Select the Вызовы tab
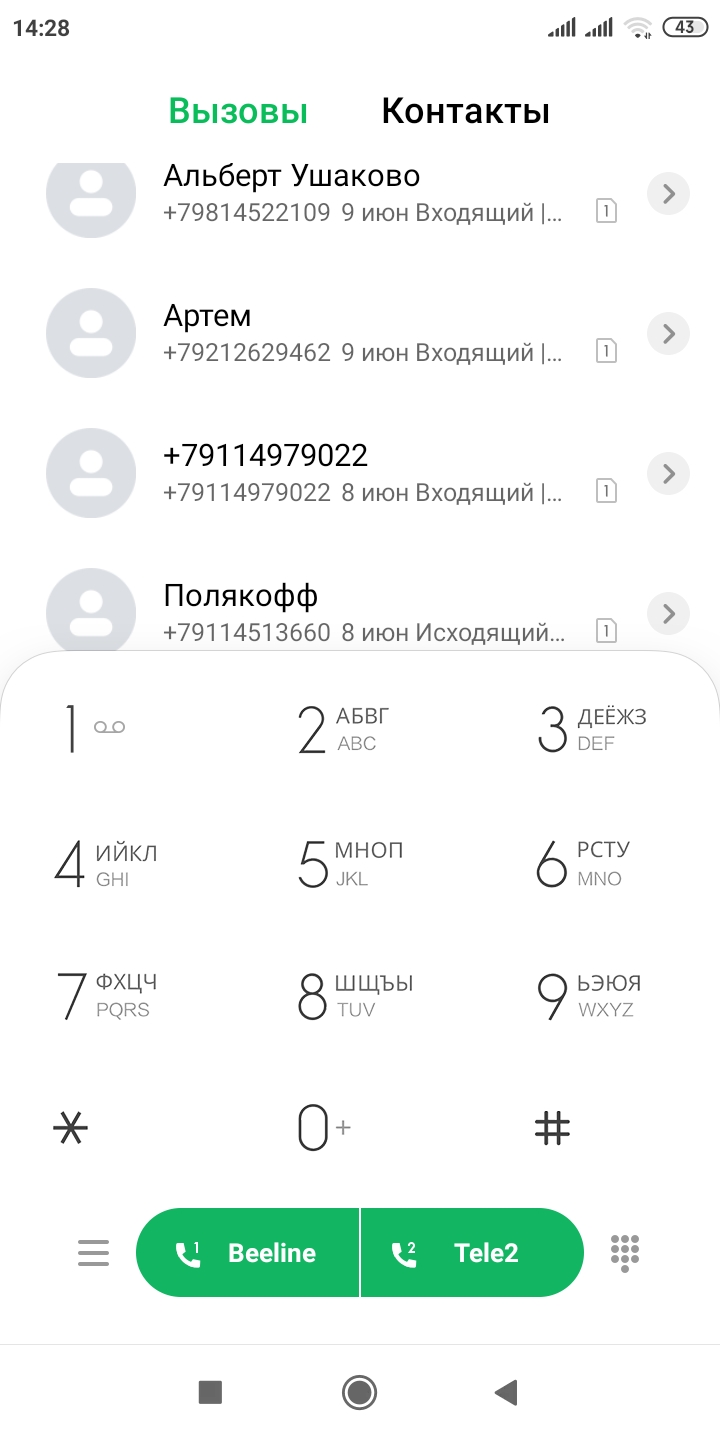The image size is (720, 1440). click(238, 111)
